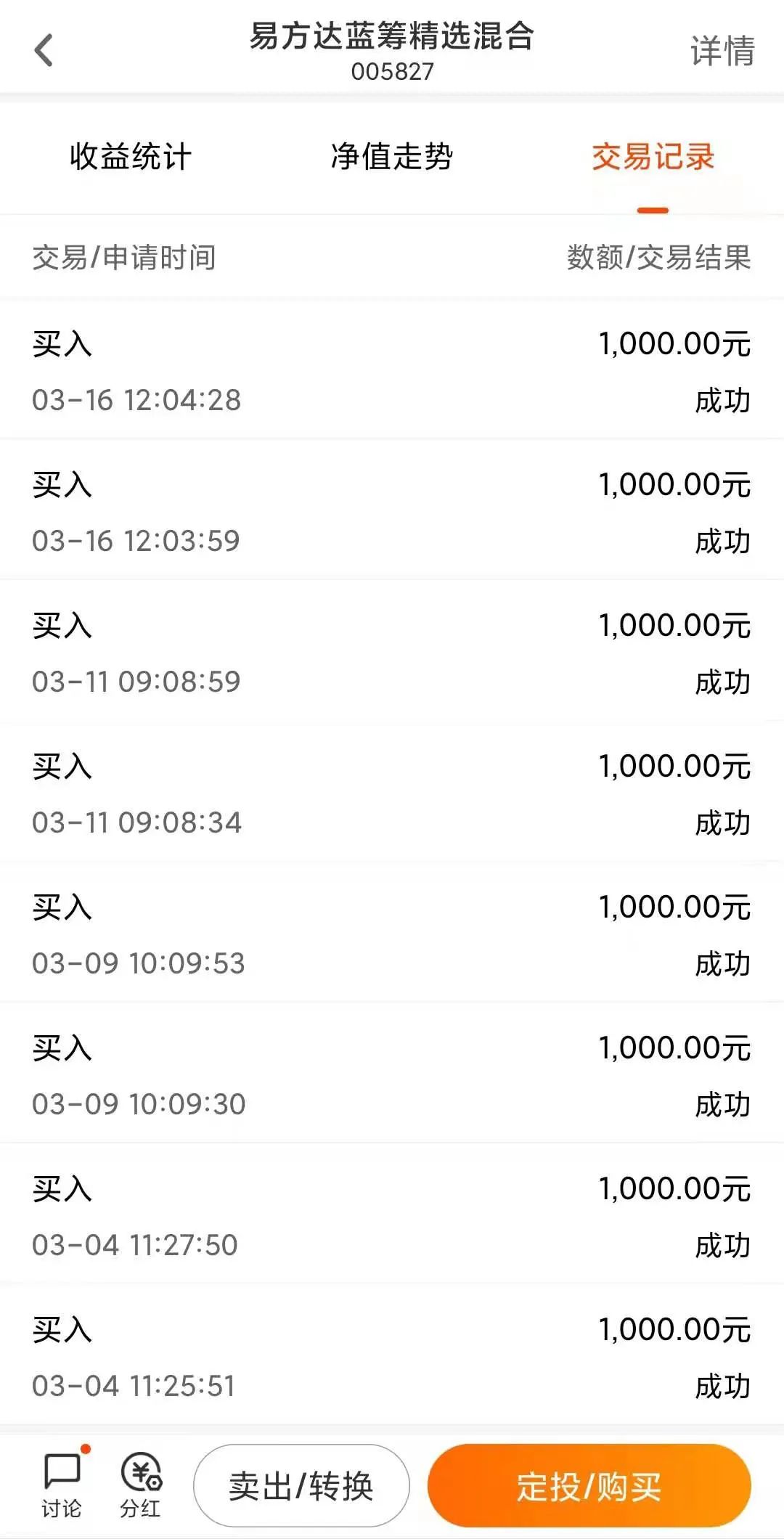Open the 分红 dividend settings

point(141,1485)
